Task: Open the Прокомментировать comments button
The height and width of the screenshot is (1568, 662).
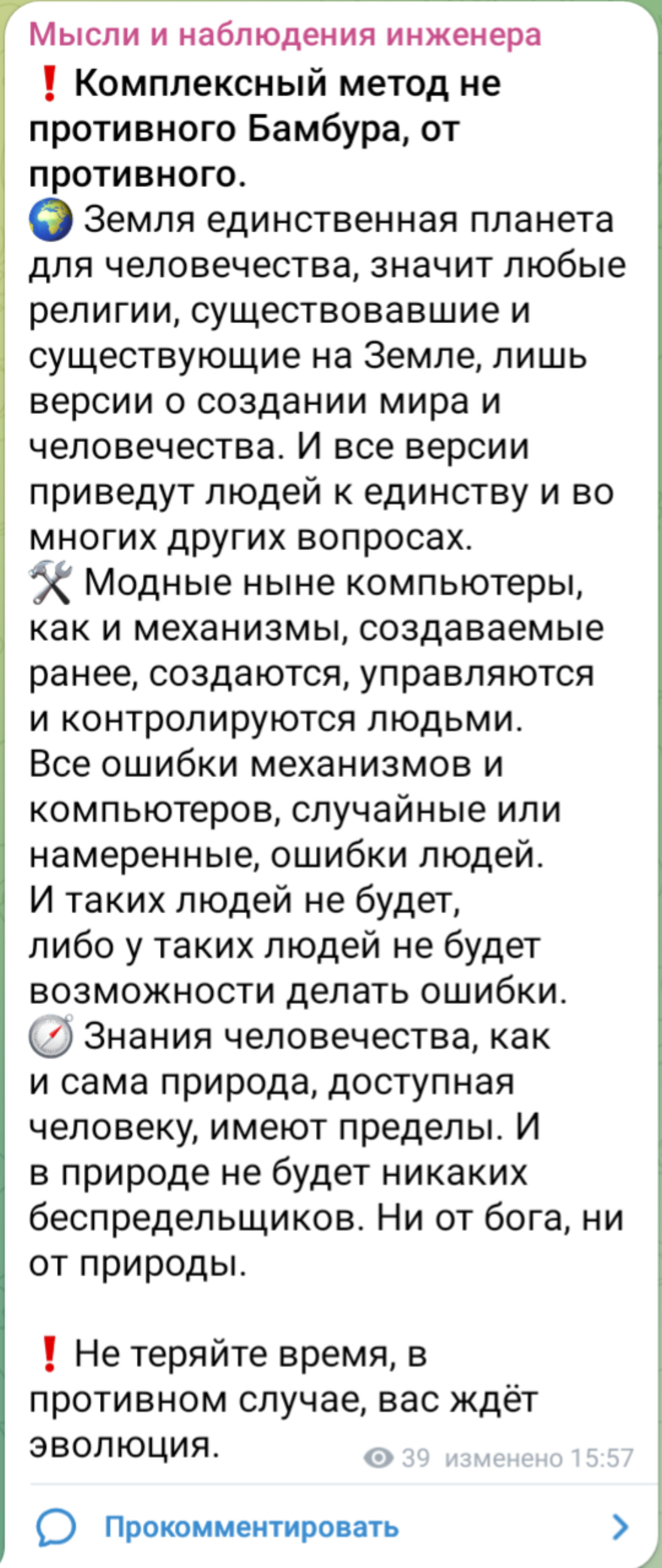Action: 251,1526
